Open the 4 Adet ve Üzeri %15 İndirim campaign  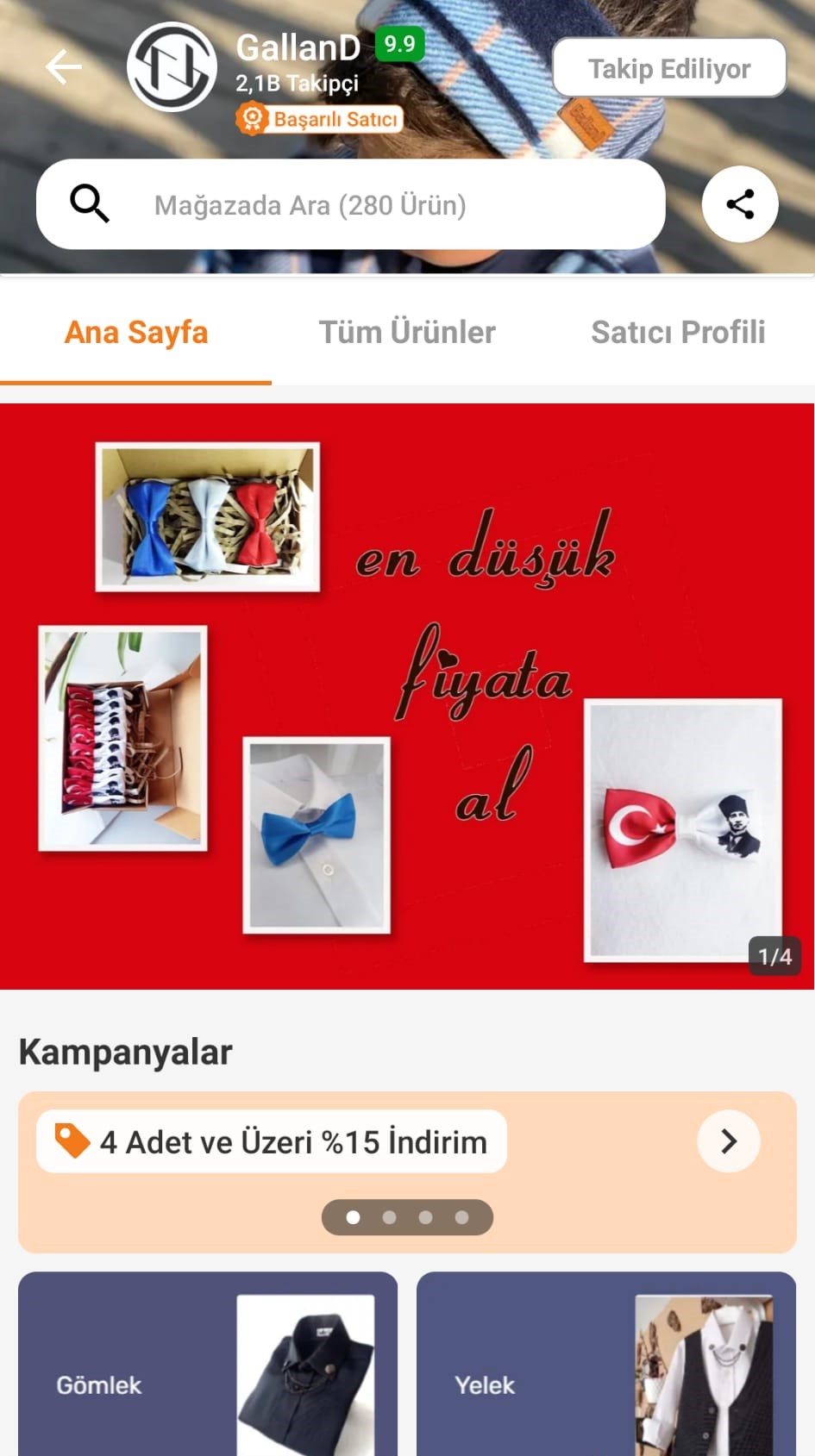pos(272,1141)
